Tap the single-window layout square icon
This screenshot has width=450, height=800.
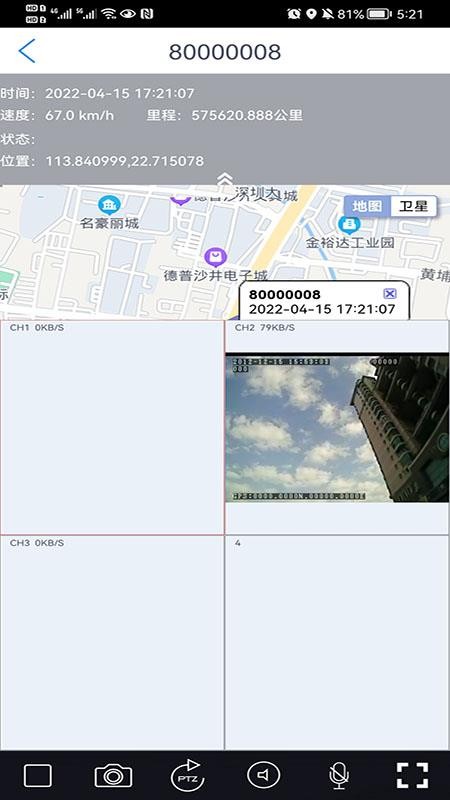(38, 776)
